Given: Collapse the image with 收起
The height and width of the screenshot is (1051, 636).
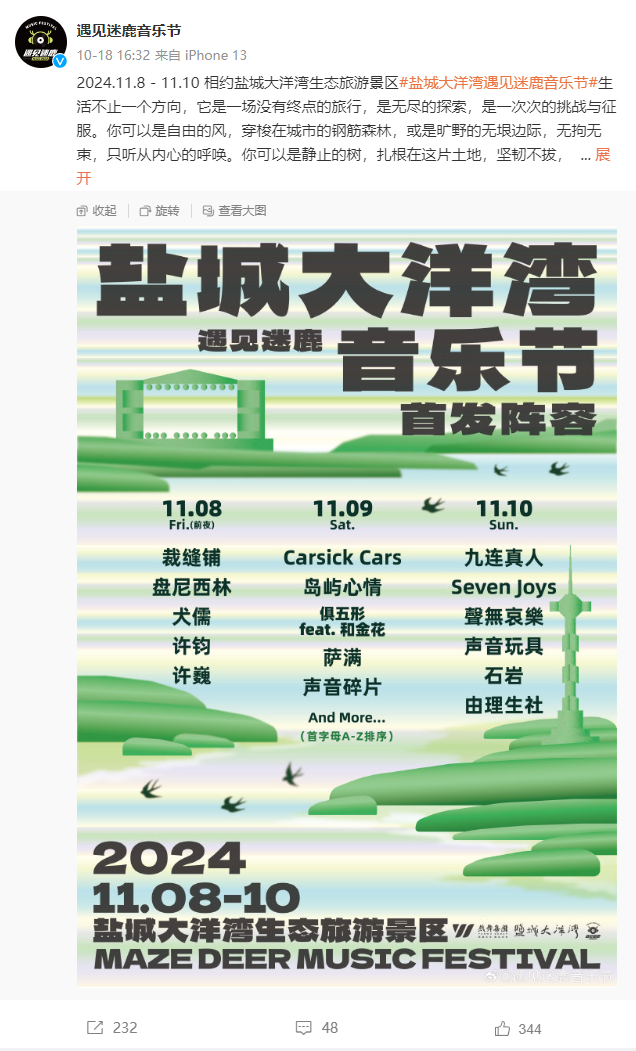Looking at the screenshot, I should pyautogui.click(x=96, y=211).
